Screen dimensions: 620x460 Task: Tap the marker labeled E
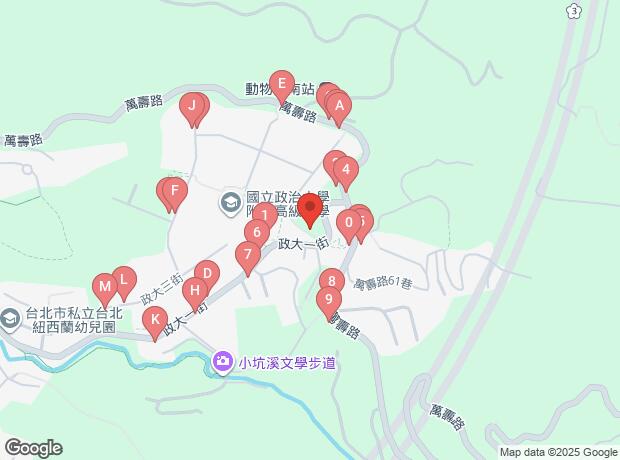281,85
